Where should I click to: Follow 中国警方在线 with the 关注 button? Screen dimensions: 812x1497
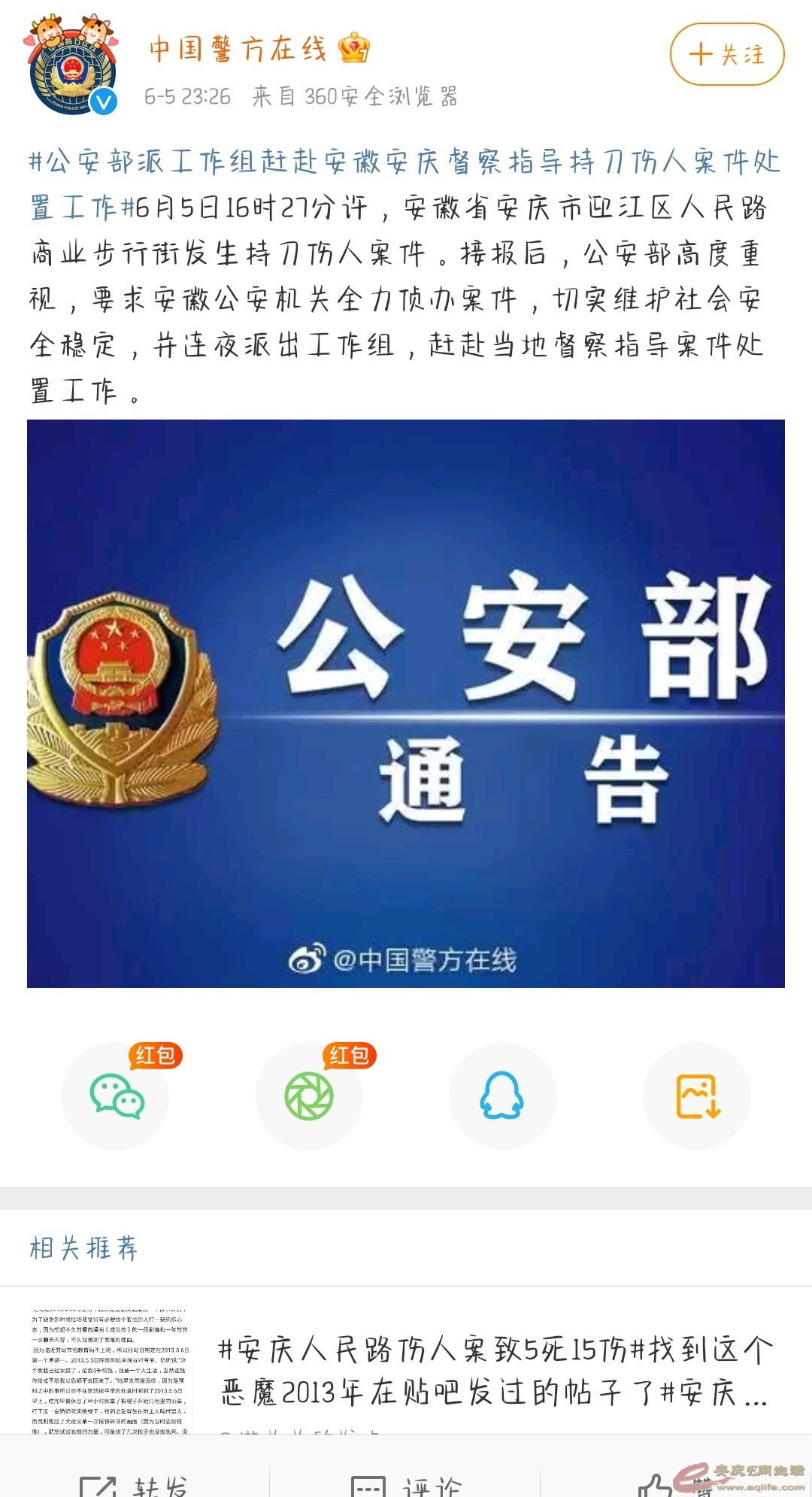(x=726, y=54)
